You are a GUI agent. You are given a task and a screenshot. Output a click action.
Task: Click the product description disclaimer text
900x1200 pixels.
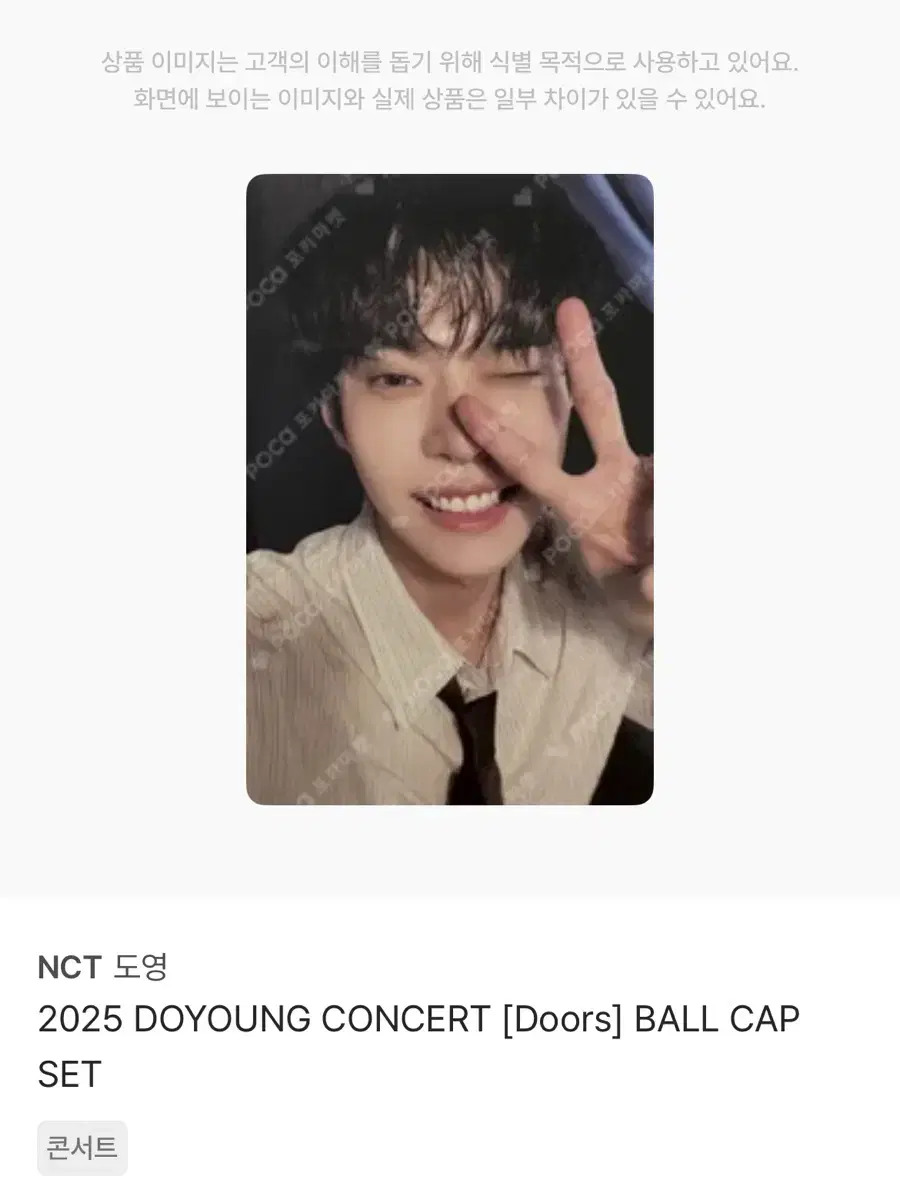tap(450, 80)
